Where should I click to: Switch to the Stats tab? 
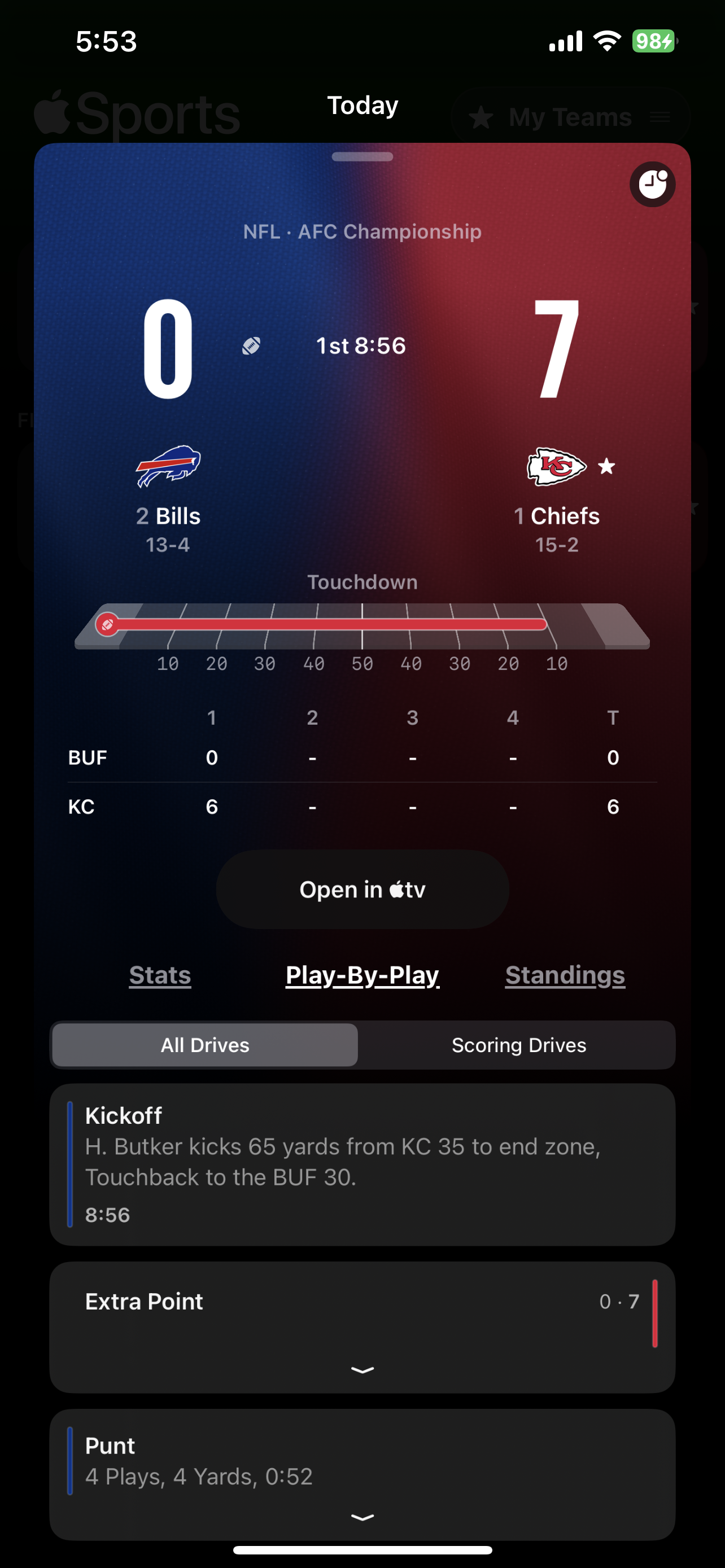tap(160, 975)
